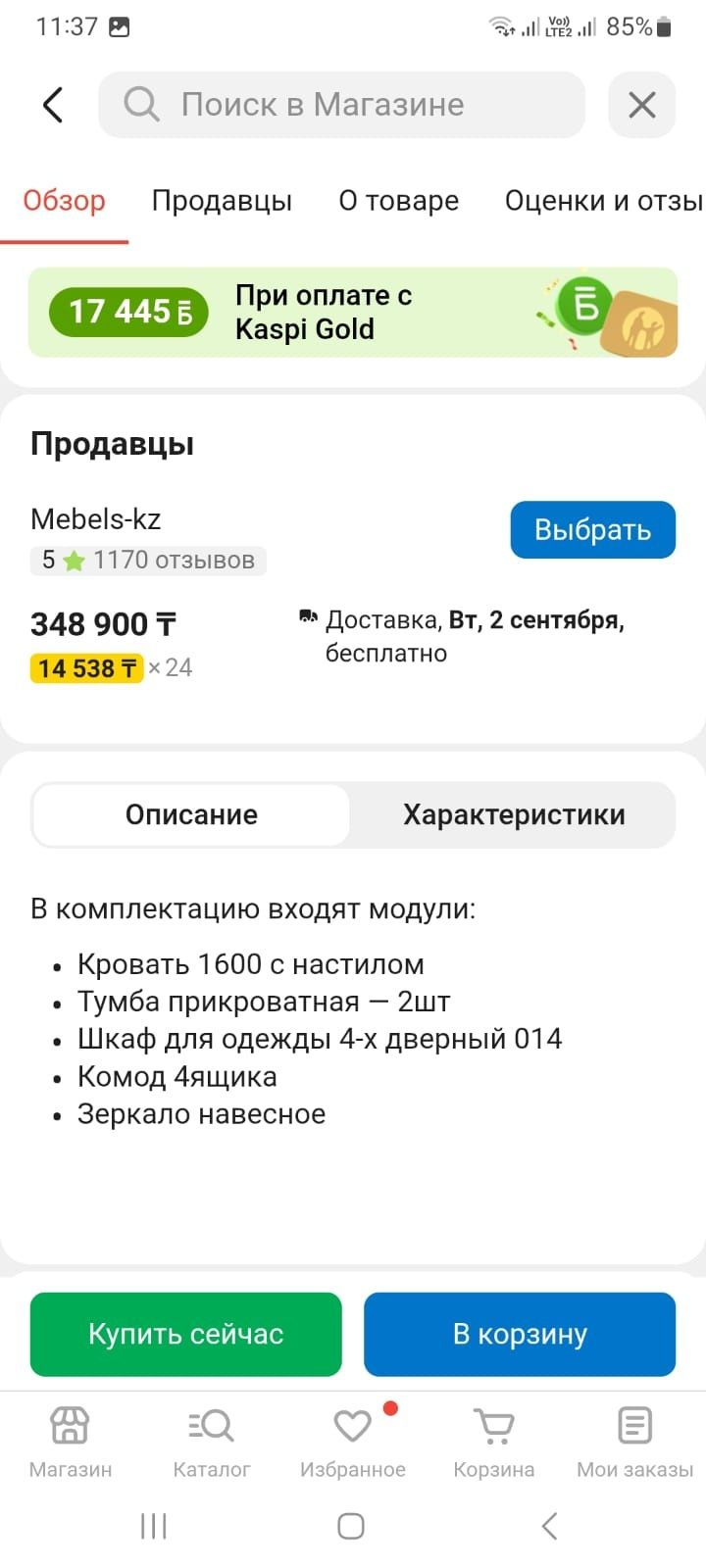Viewport: 706px width, 1568px height.
Task: Open Mebels-kz seller reviews rating
Action: 149,561
